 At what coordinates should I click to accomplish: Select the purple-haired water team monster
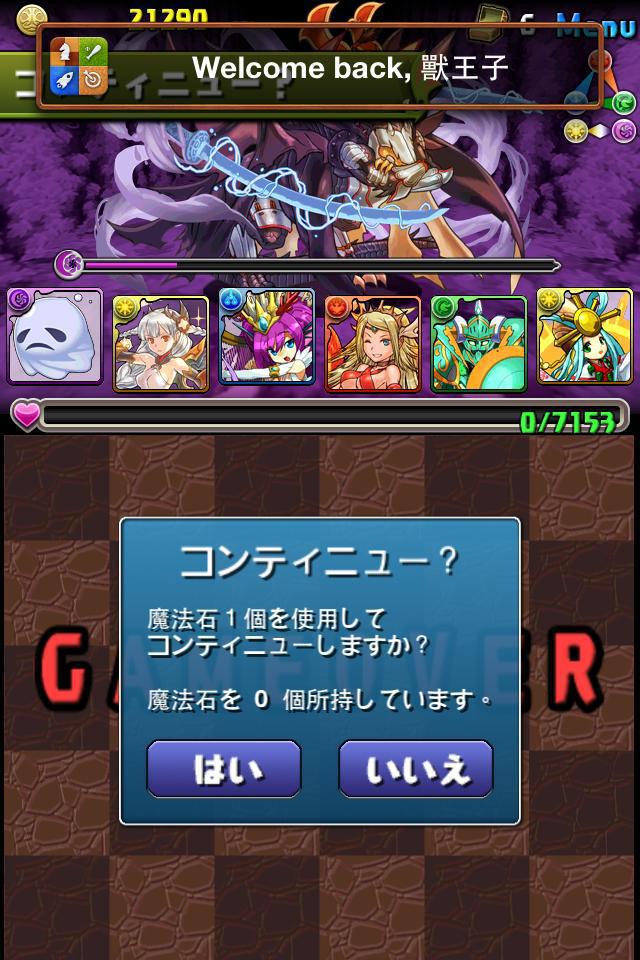(266, 341)
